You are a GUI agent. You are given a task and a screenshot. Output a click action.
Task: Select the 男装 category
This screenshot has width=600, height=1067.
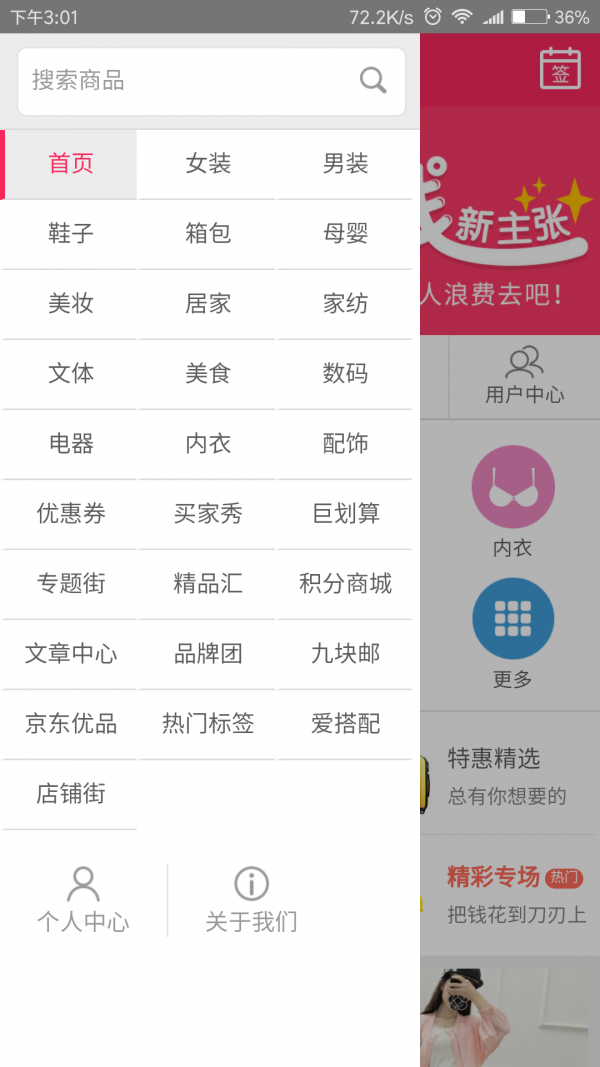345,164
